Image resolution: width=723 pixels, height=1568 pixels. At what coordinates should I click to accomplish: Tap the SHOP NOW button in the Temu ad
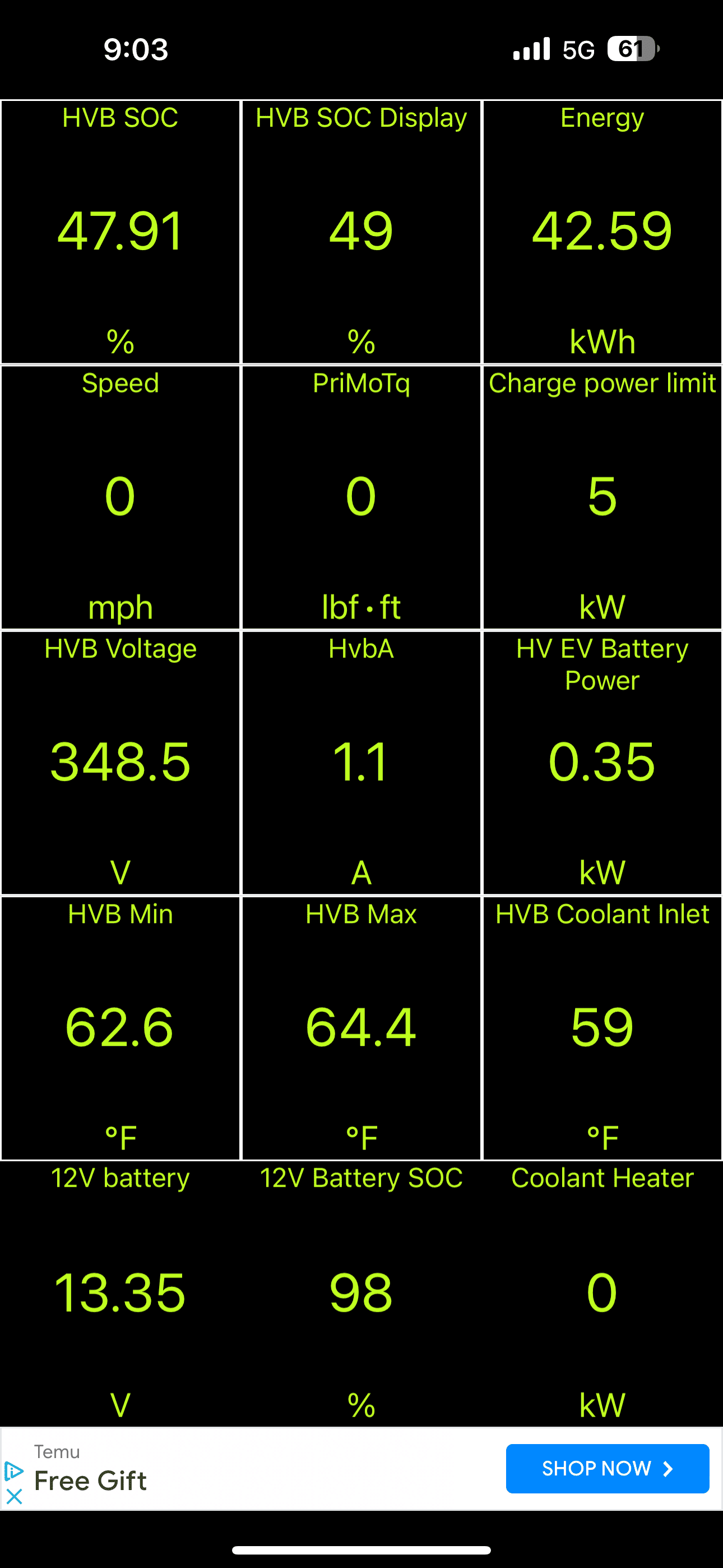point(607,1468)
